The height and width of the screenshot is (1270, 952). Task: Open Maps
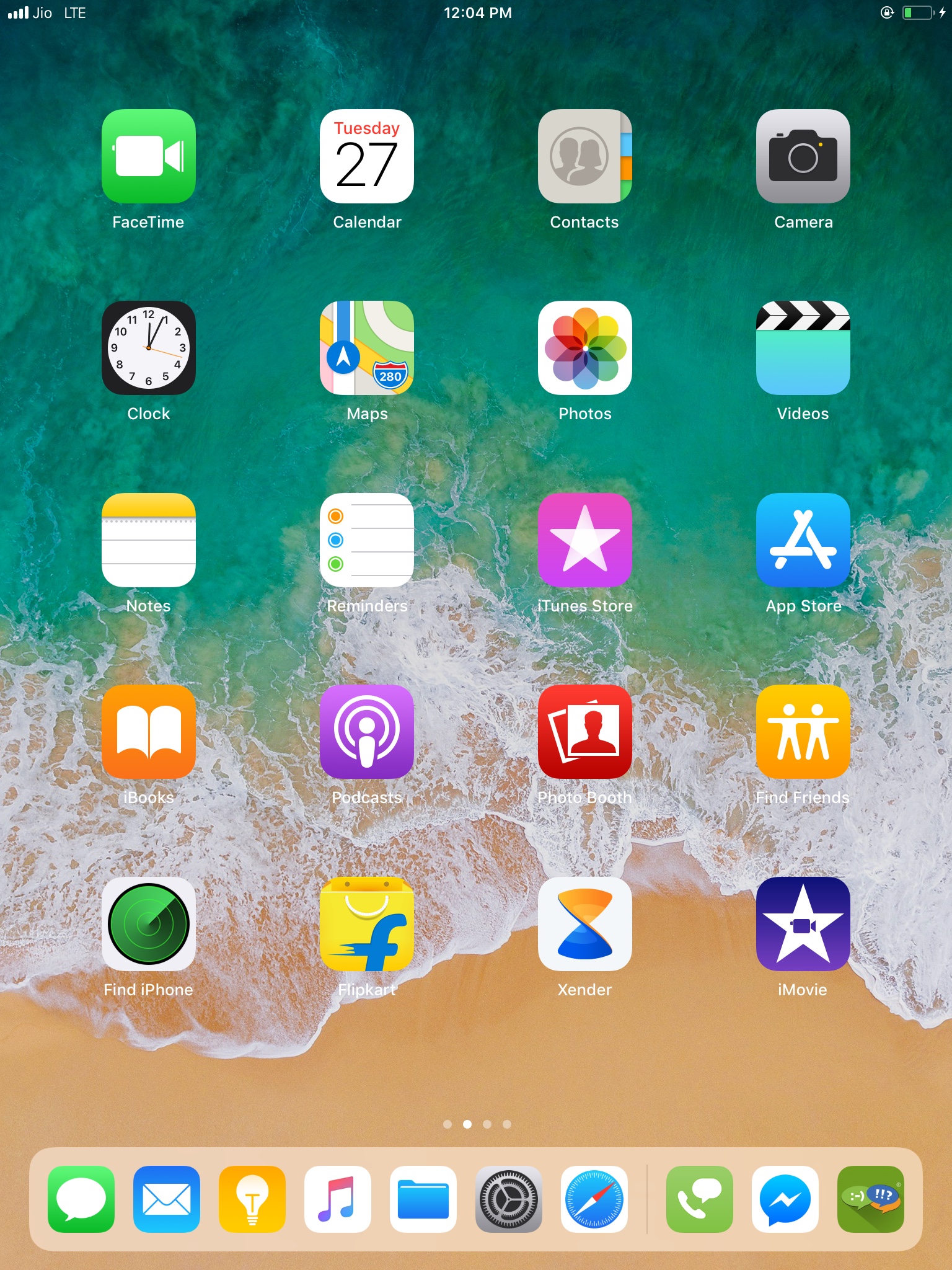click(x=367, y=348)
